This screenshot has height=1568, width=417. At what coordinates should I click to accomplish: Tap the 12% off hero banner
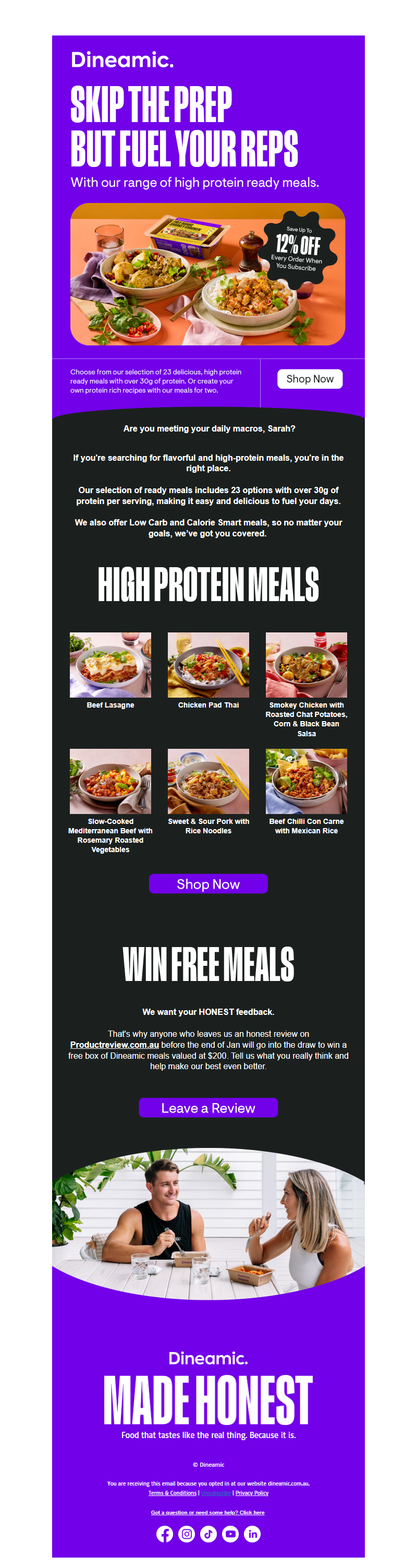(x=208, y=274)
